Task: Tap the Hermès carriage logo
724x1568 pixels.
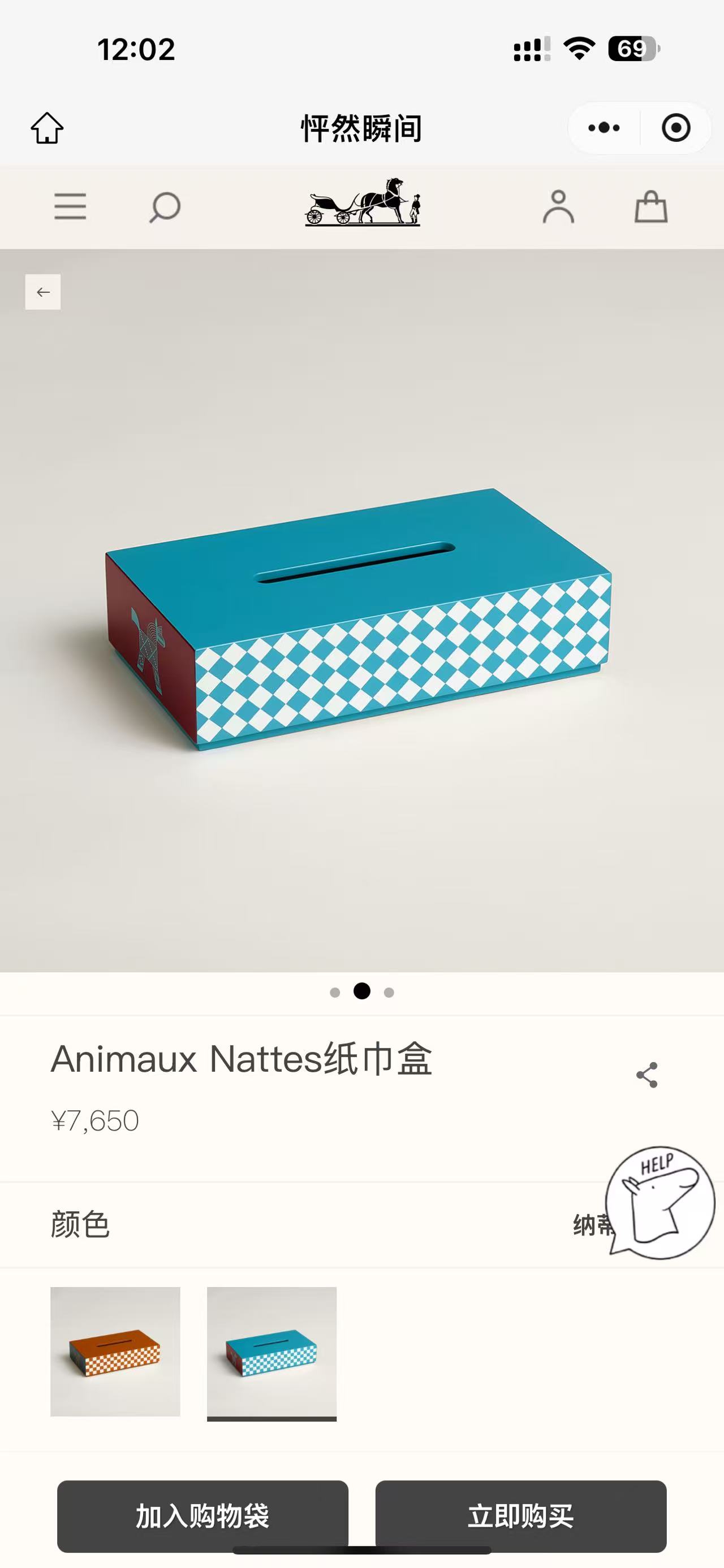Action: point(363,203)
